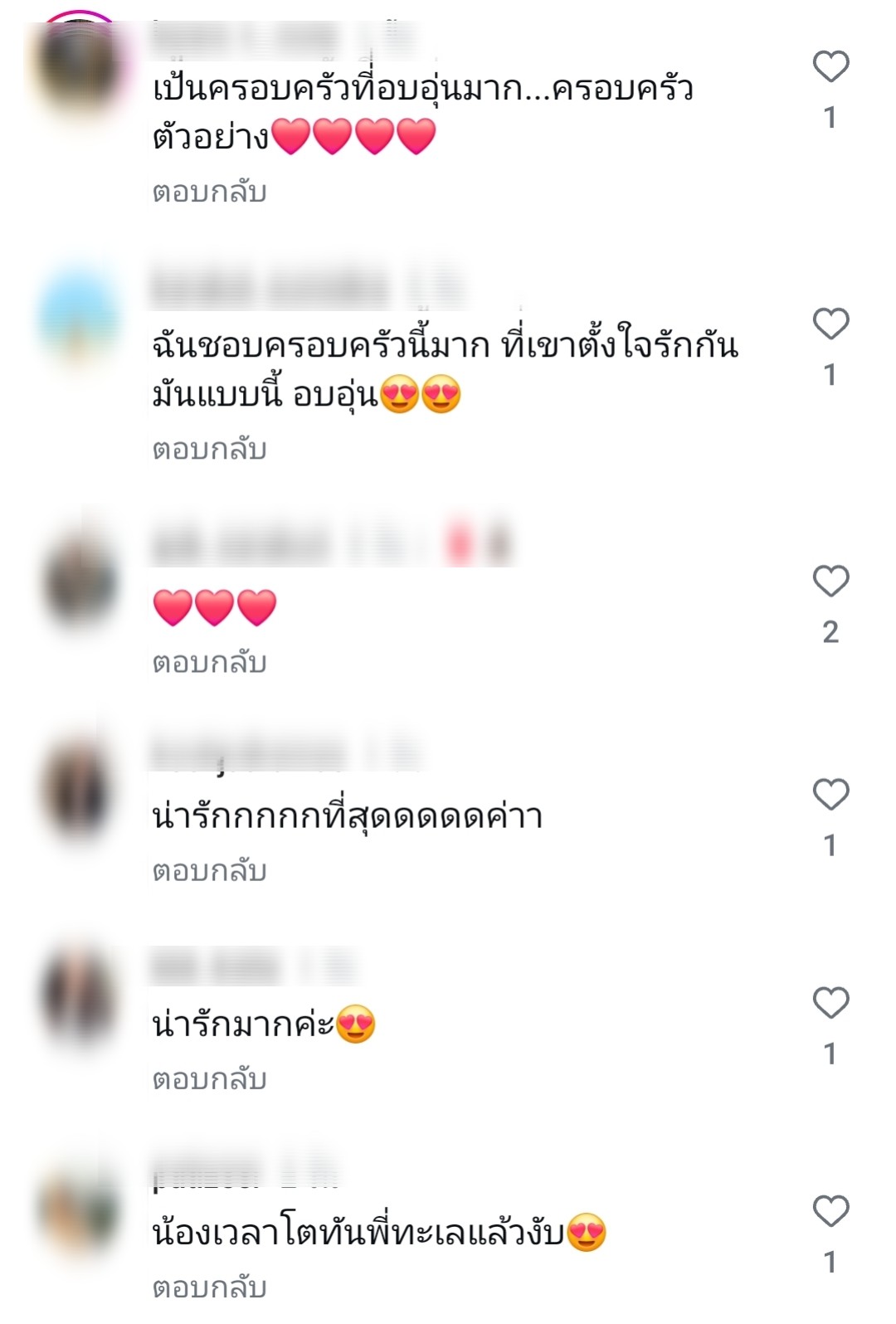This screenshot has width=896, height=1324.
Task: Like the comment 'น่ารักมากค่ะ'
Action: coord(830,1003)
